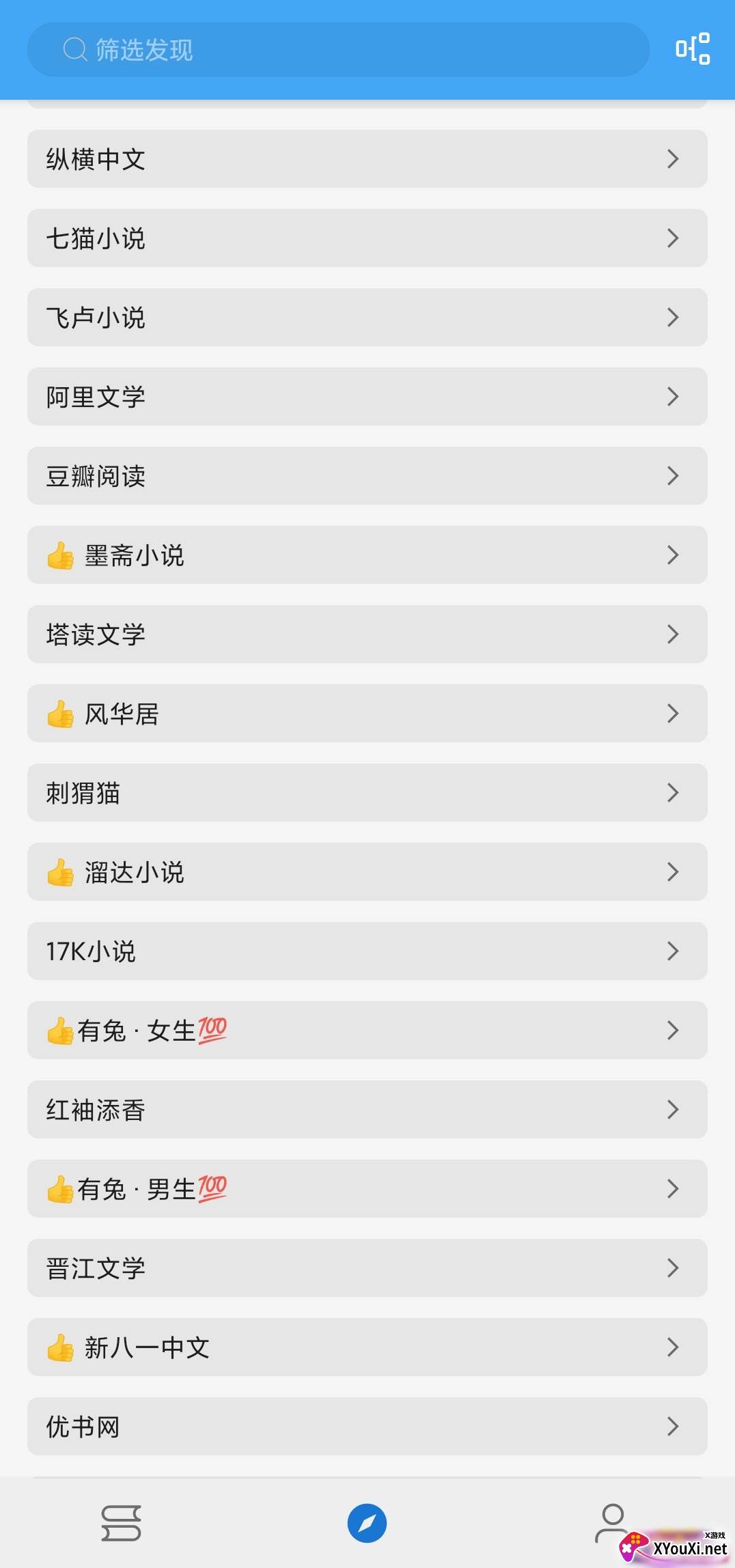Open the 刺猬猫 book source

(x=367, y=793)
